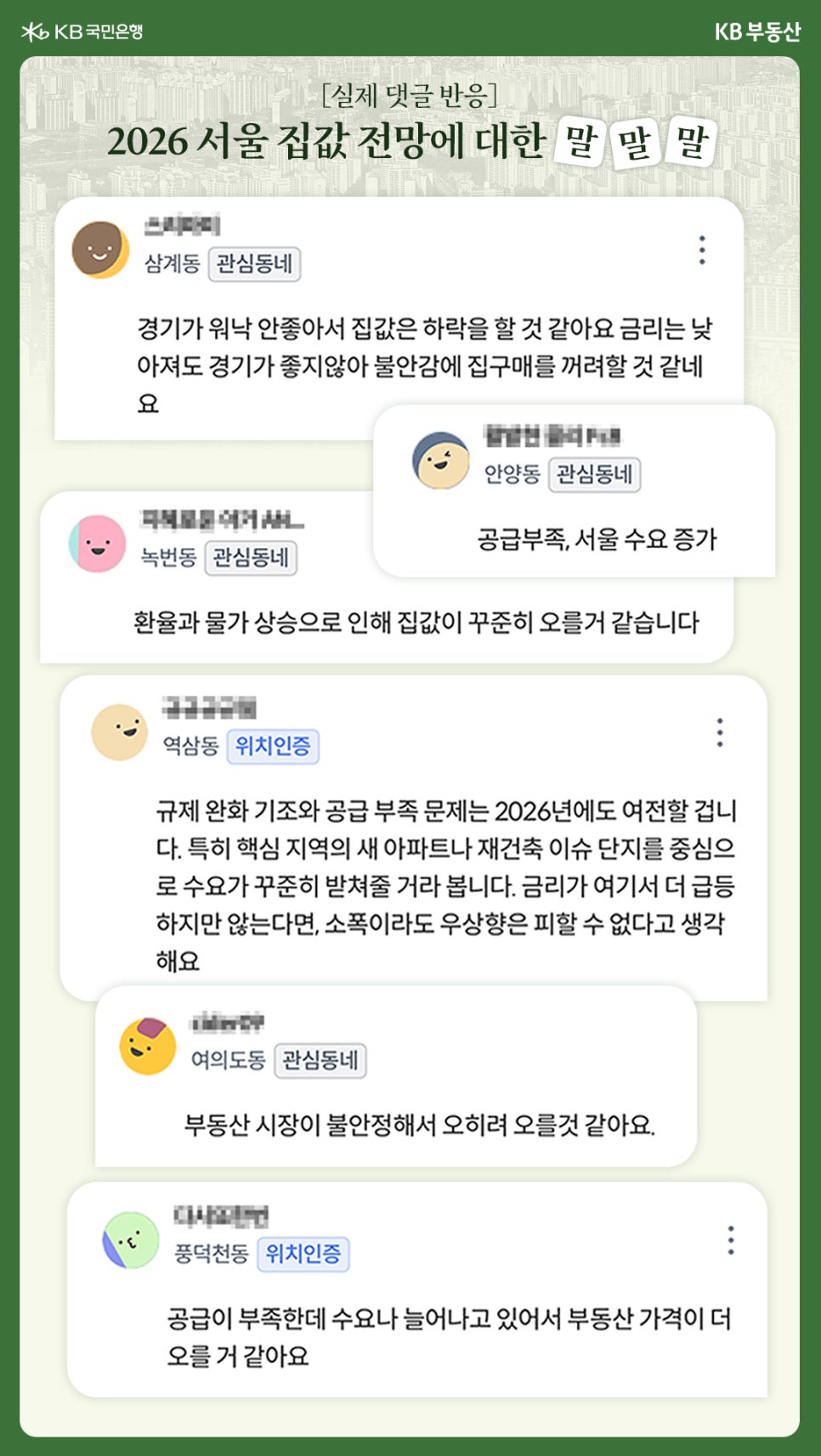The height and width of the screenshot is (1456, 821).
Task: Expand the options menu on the 풍덕천동 comment
Action: click(x=733, y=1241)
